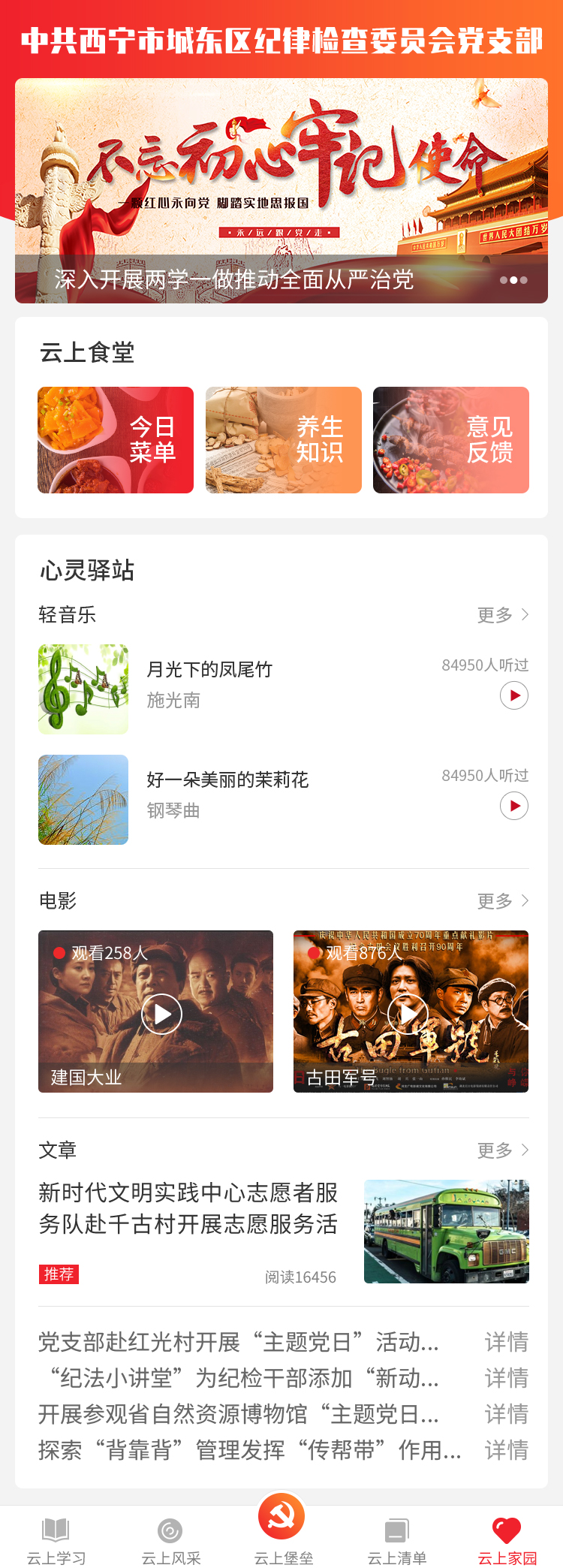Open the 新时代文明实践中心 volunteer article

coord(188,1208)
